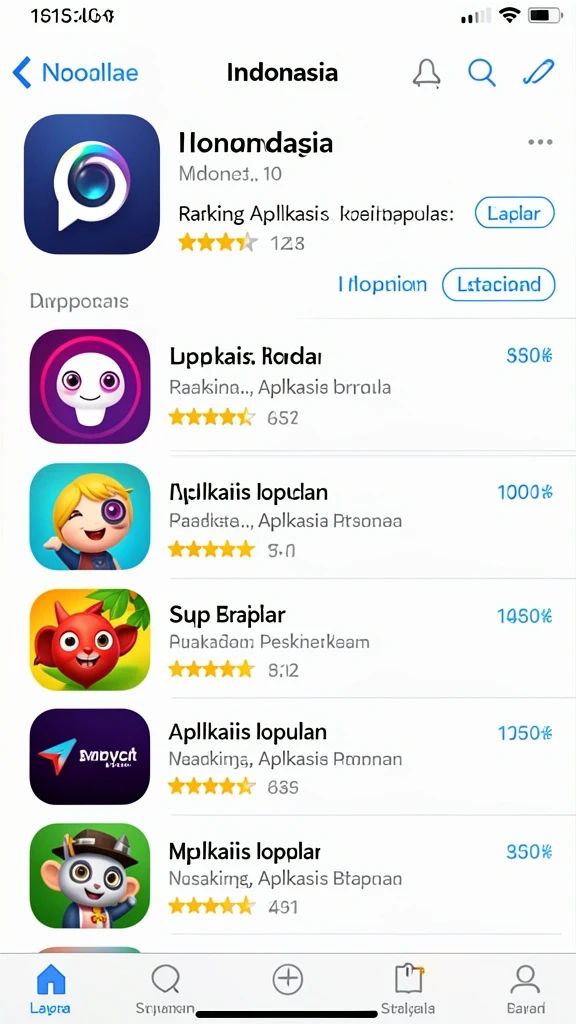Open the notifications bell
Image resolution: width=576 pixels, height=1024 pixels.
click(426, 72)
